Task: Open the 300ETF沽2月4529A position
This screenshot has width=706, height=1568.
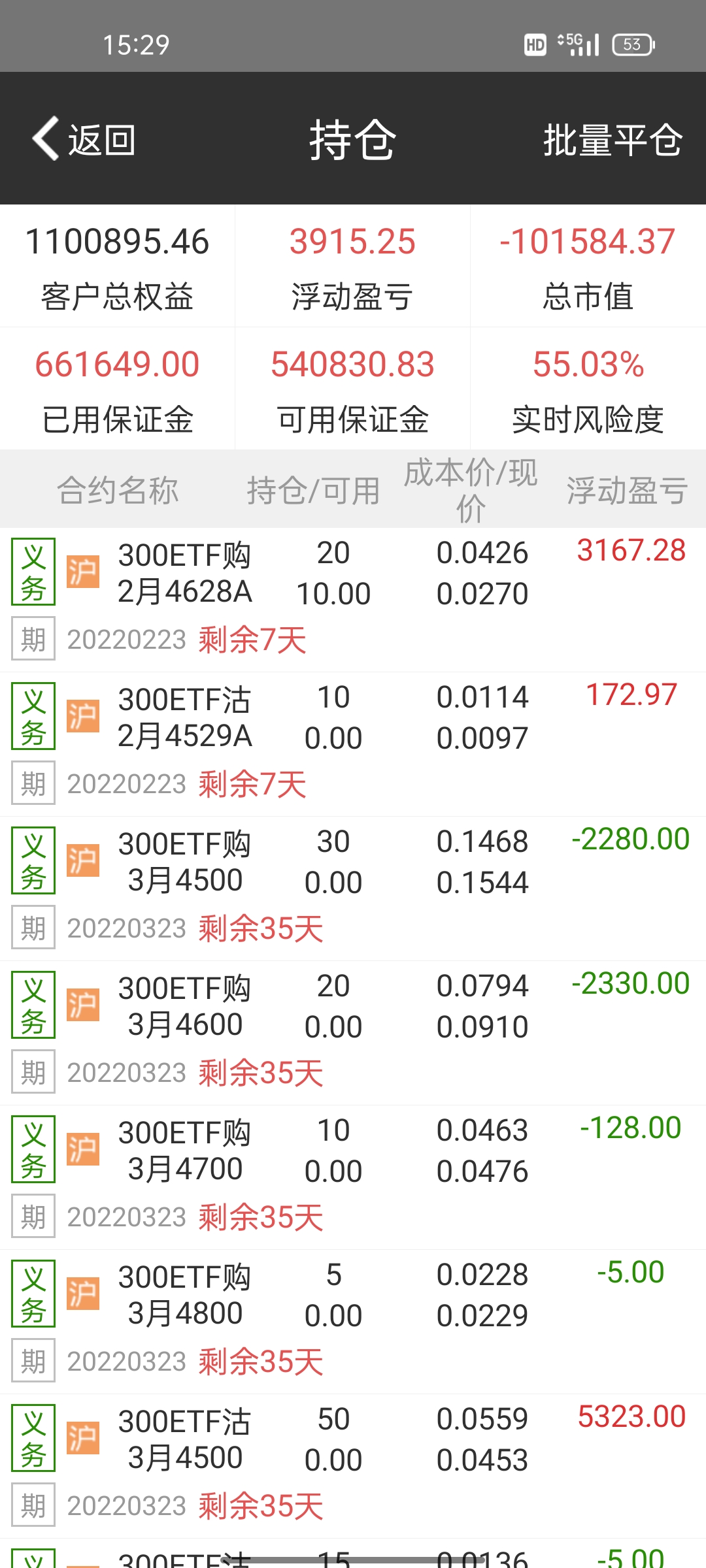Action: tap(185, 718)
